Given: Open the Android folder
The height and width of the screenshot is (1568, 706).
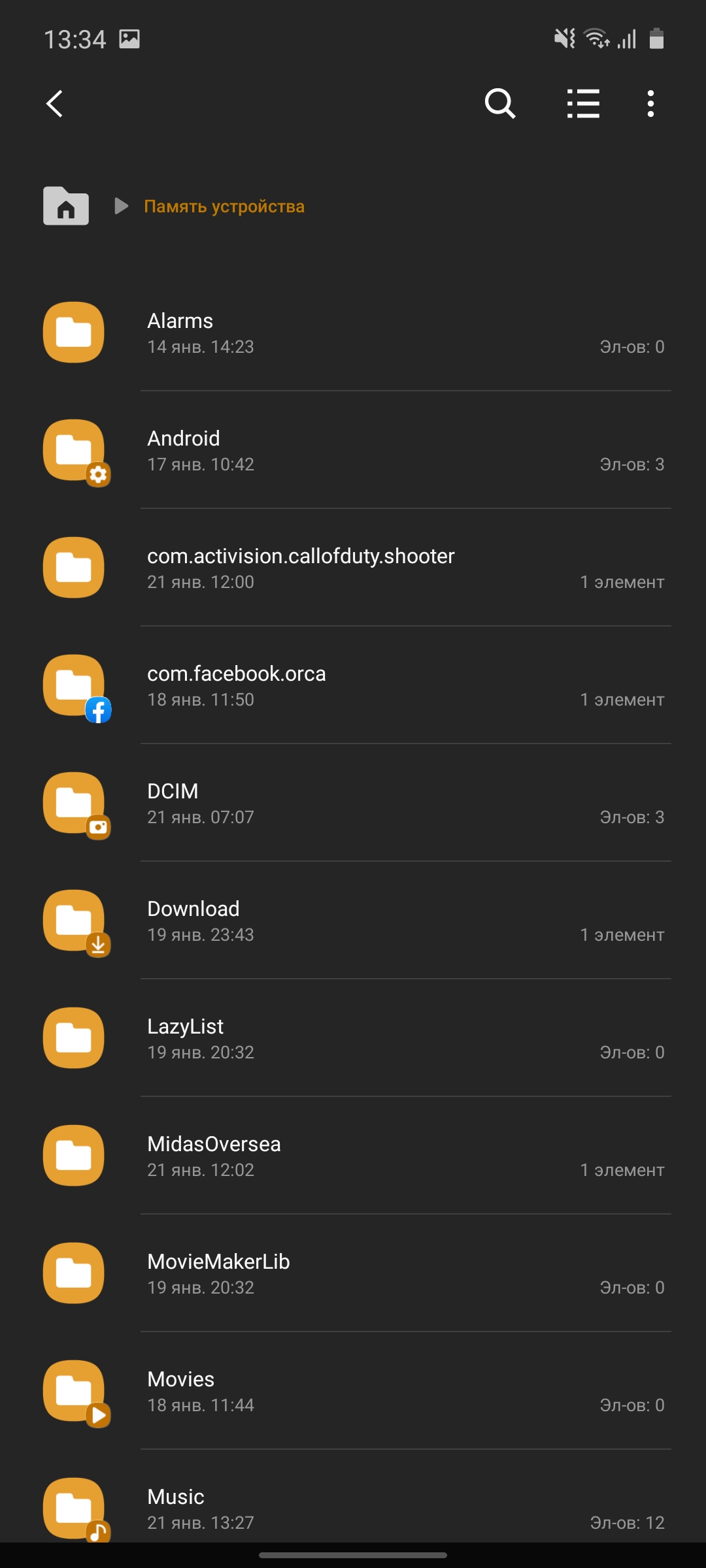Looking at the screenshot, I should 353,450.
